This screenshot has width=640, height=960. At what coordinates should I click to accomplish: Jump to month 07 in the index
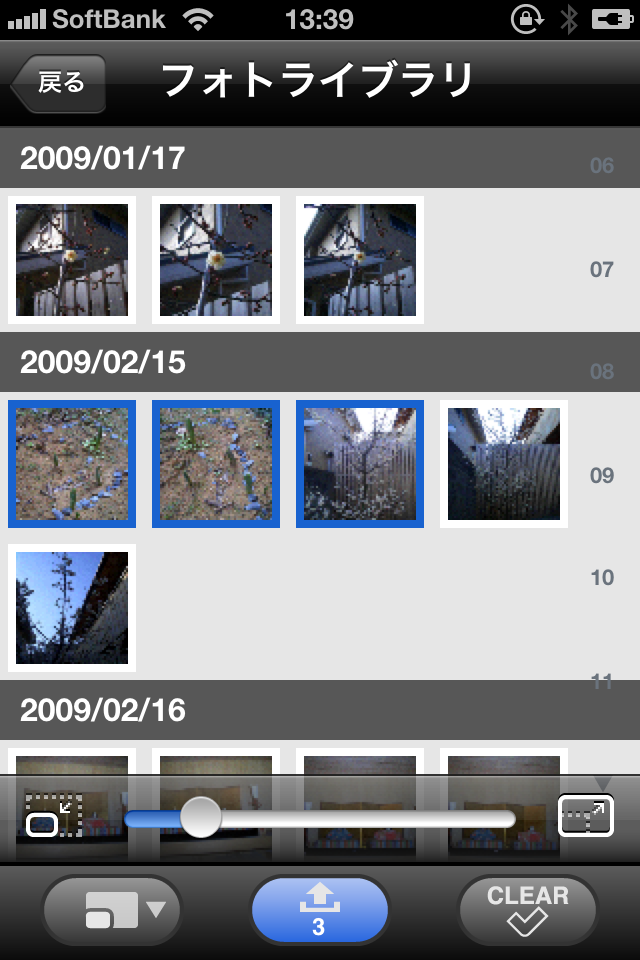tap(601, 269)
